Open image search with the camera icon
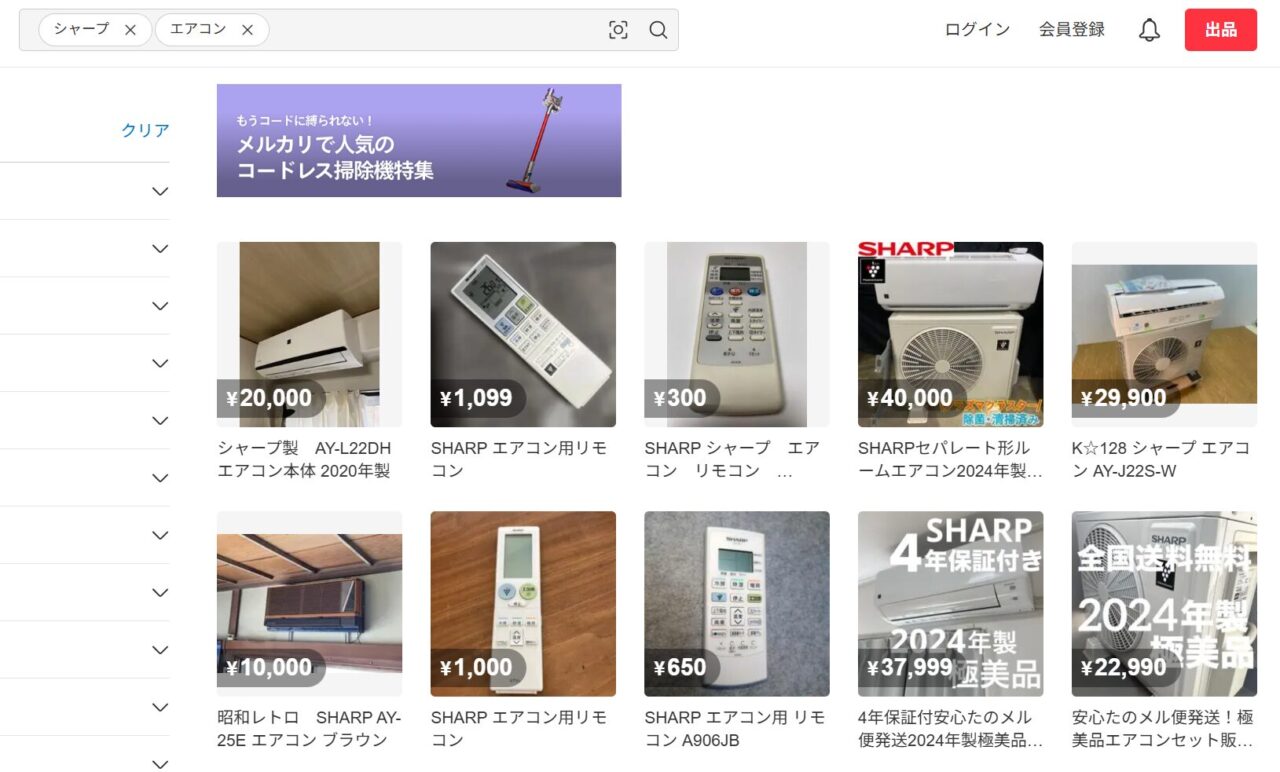This screenshot has width=1280, height=772. tap(618, 30)
